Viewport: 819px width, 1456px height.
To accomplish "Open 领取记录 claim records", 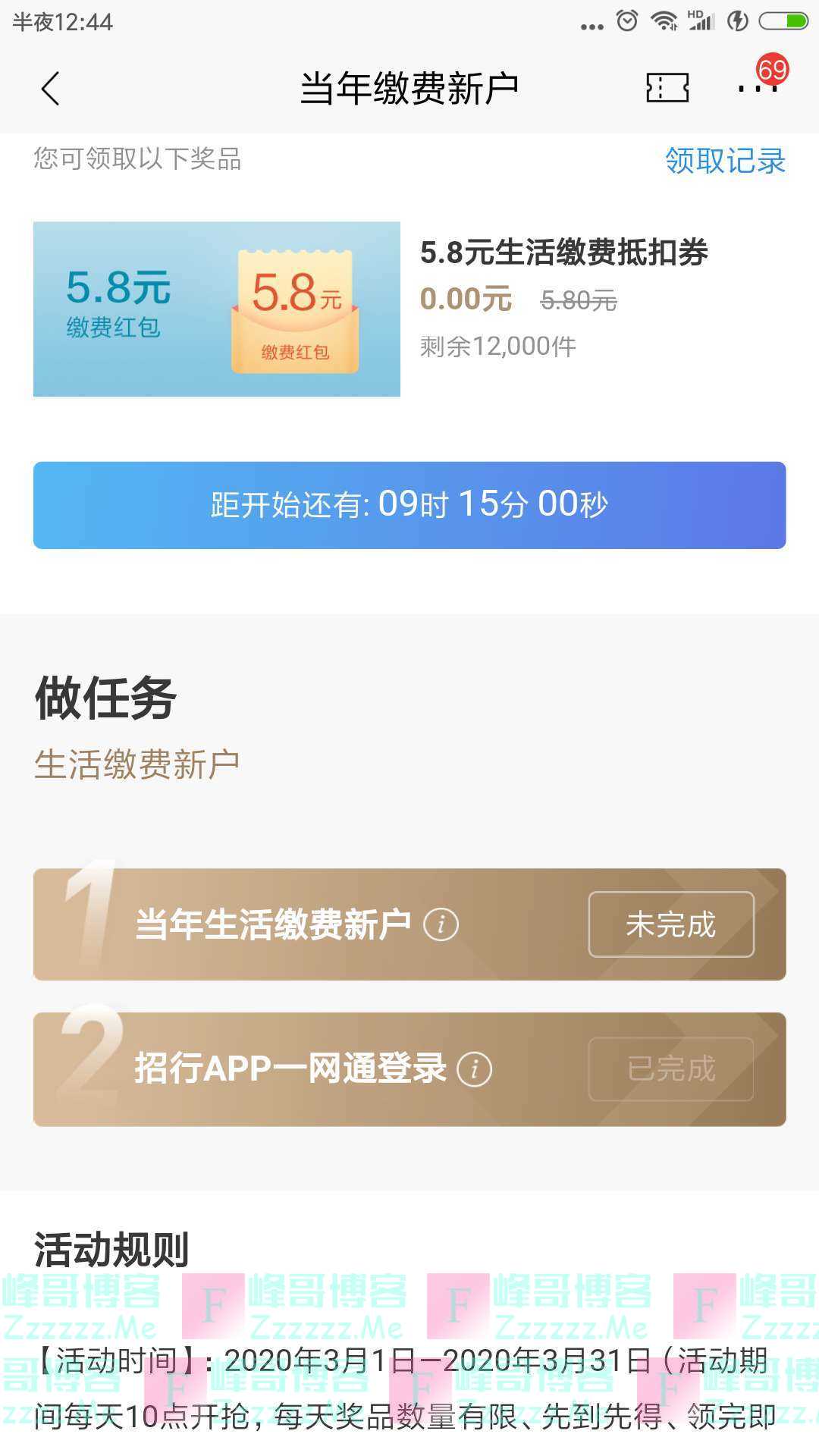I will 725,161.
